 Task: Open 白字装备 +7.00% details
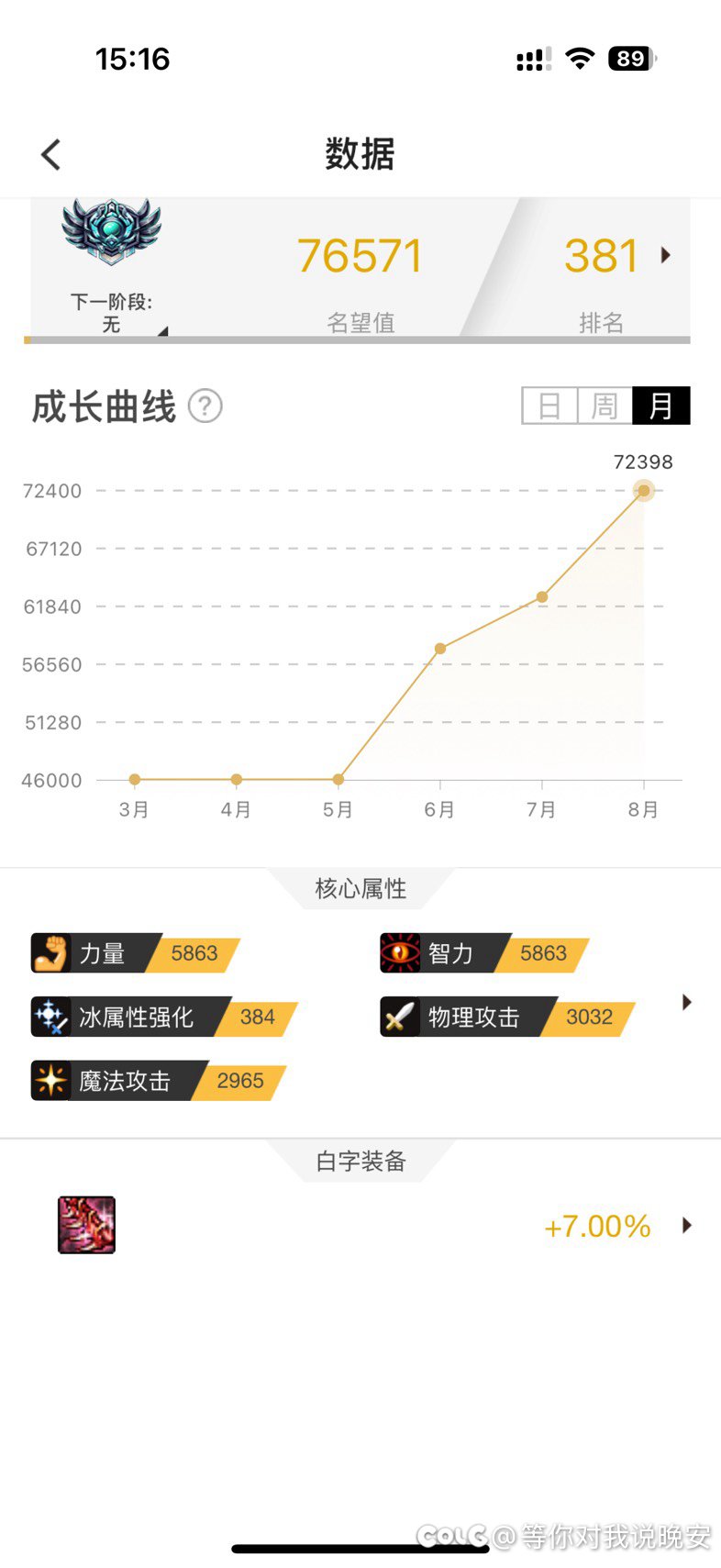pos(687,1226)
